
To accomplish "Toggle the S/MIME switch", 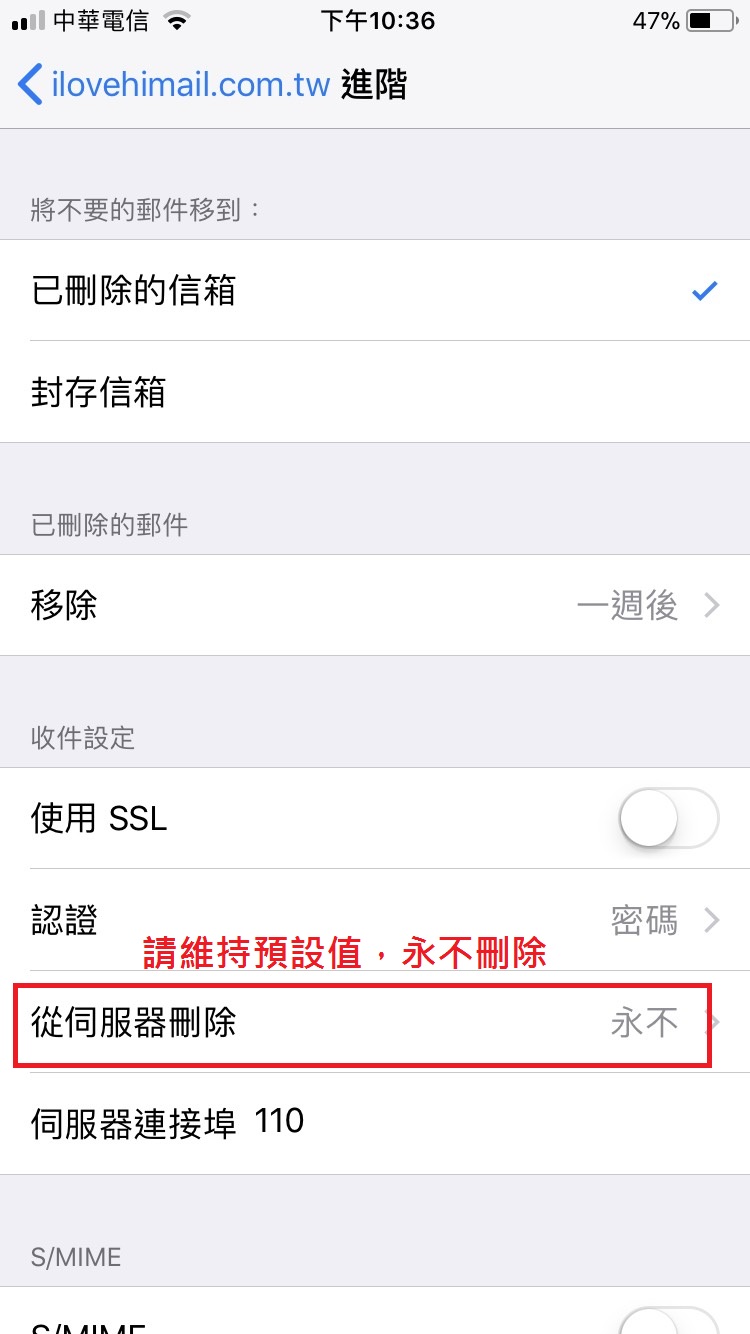I will point(669,1320).
